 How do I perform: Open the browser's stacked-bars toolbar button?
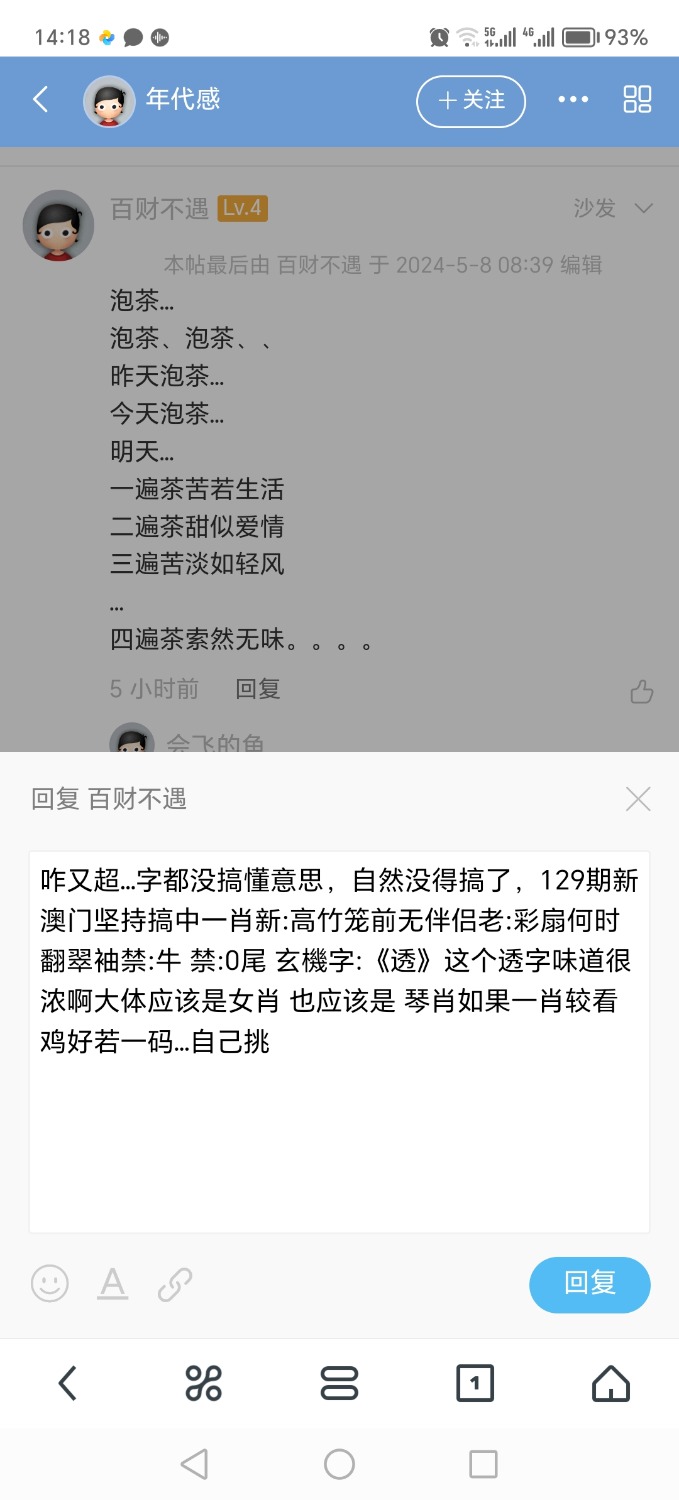339,1383
